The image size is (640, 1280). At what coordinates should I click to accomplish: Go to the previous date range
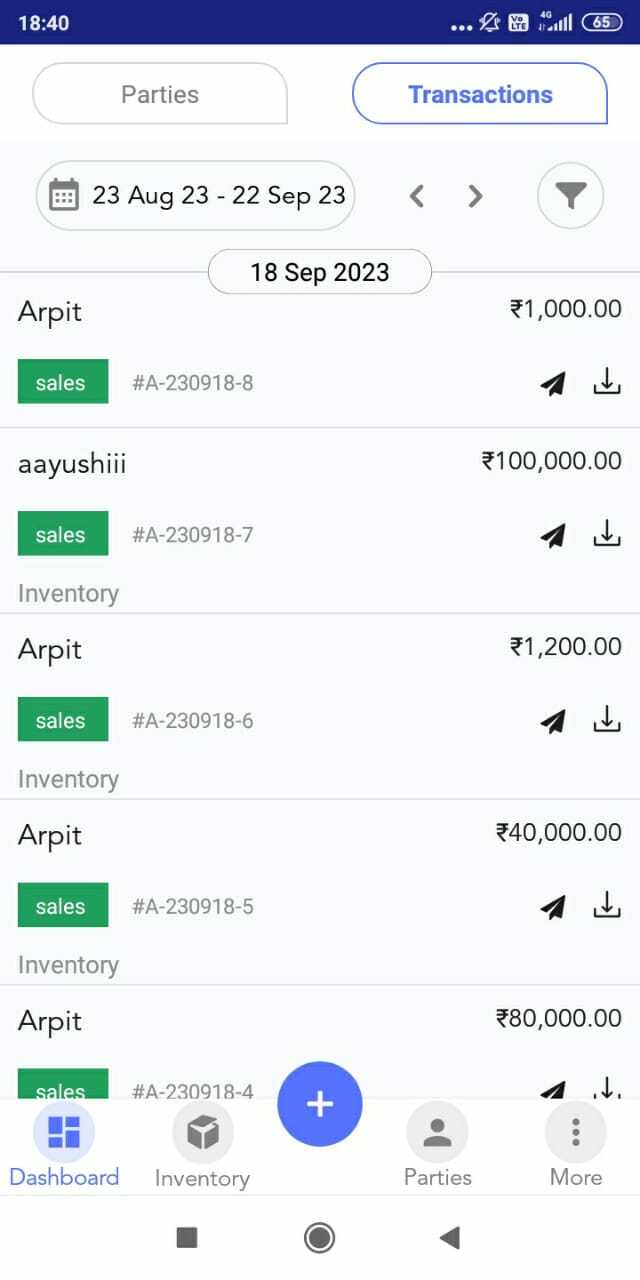point(417,196)
